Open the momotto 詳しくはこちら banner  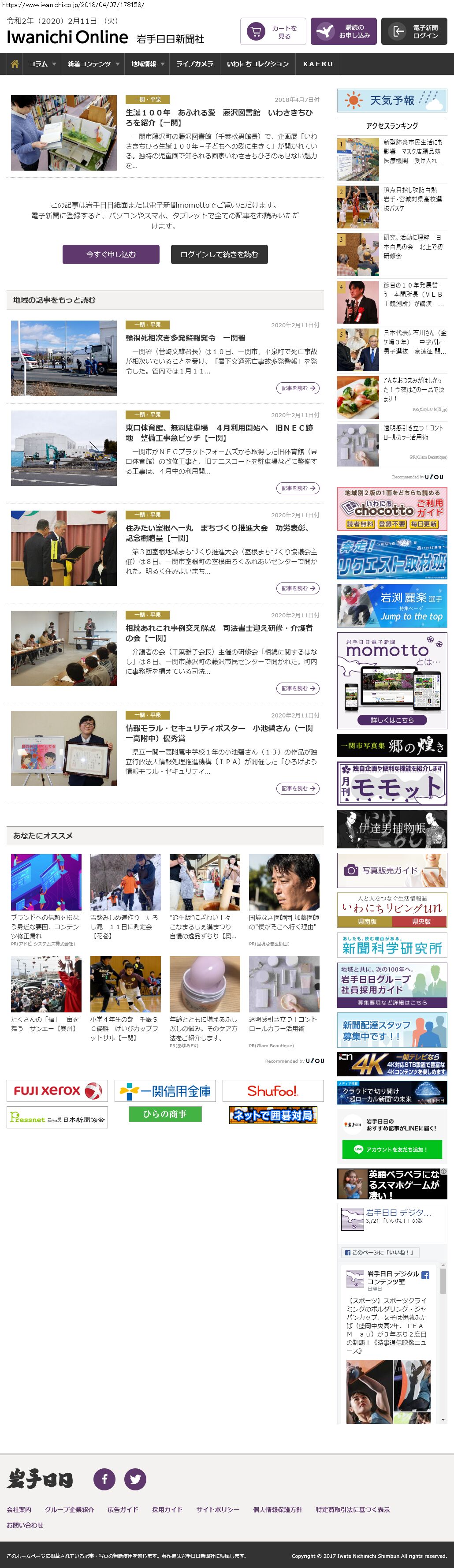pyautogui.click(x=392, y=720)
